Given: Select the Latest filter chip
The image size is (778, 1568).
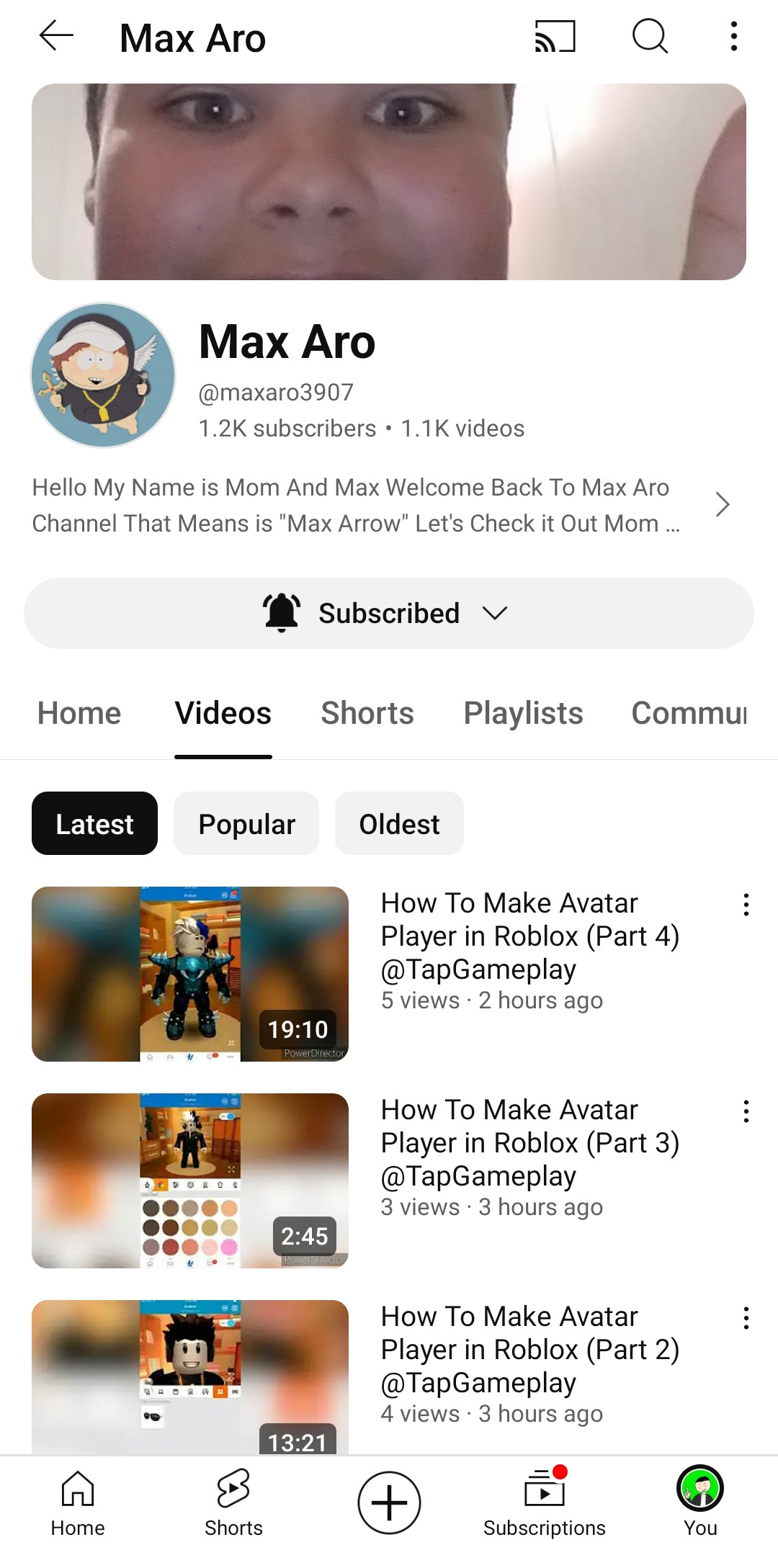Looking at the screenshot, I should click(x=94, y=823).
